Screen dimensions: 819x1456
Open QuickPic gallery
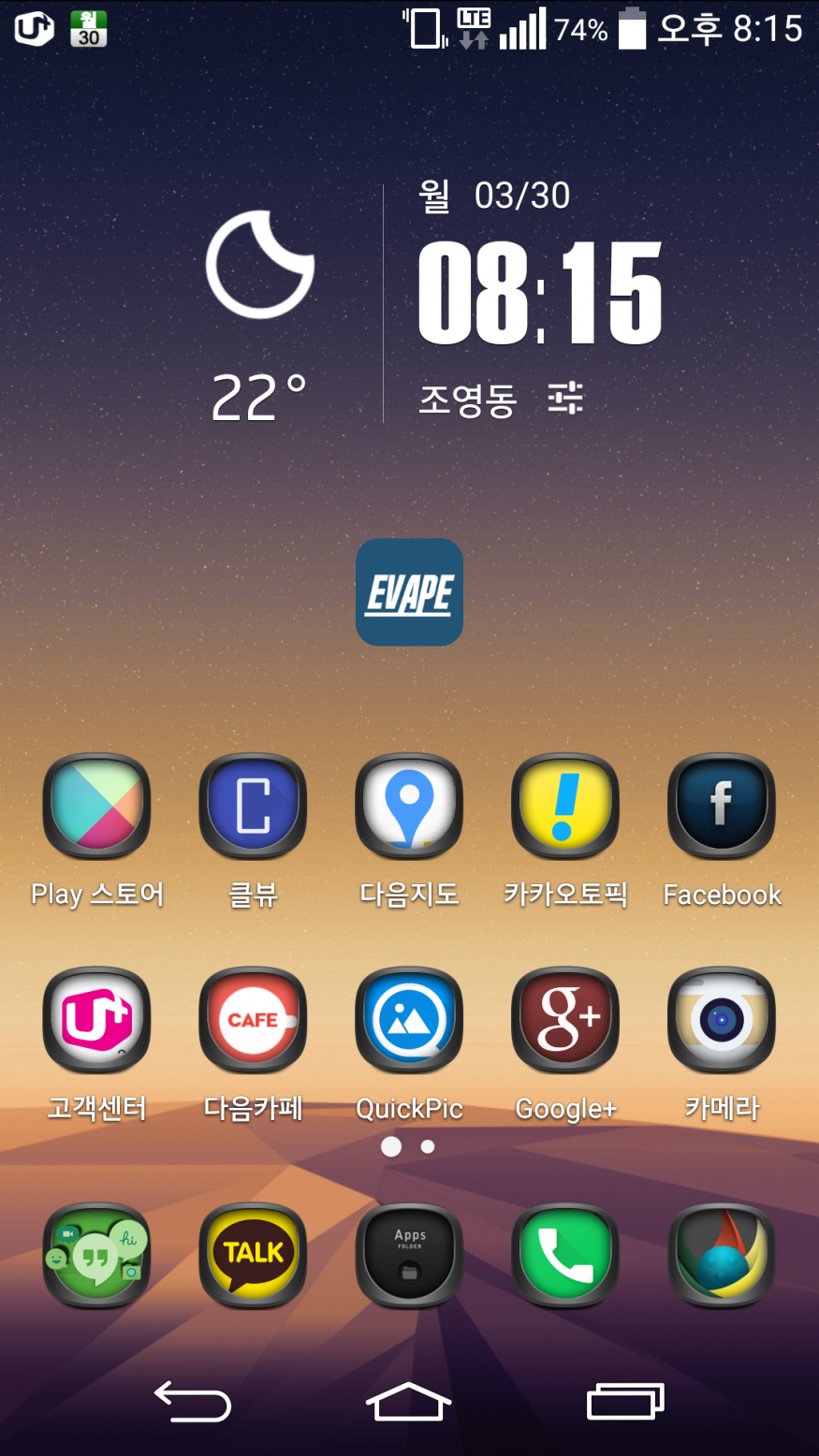point(409,1020)
